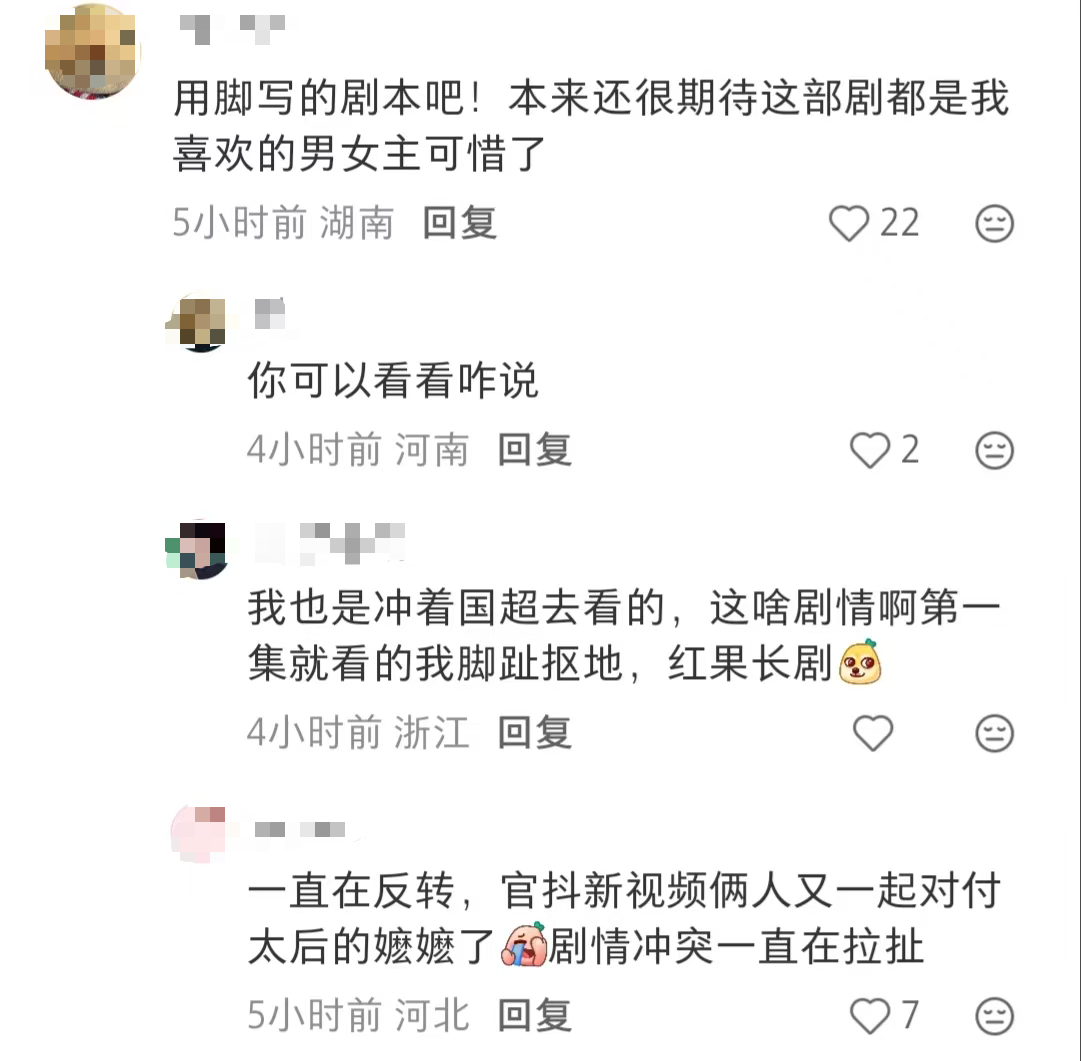The image size is (1081, 1061).
Task: Like the reply 你可以看看咋说
Action: click(x=870, y=450)
